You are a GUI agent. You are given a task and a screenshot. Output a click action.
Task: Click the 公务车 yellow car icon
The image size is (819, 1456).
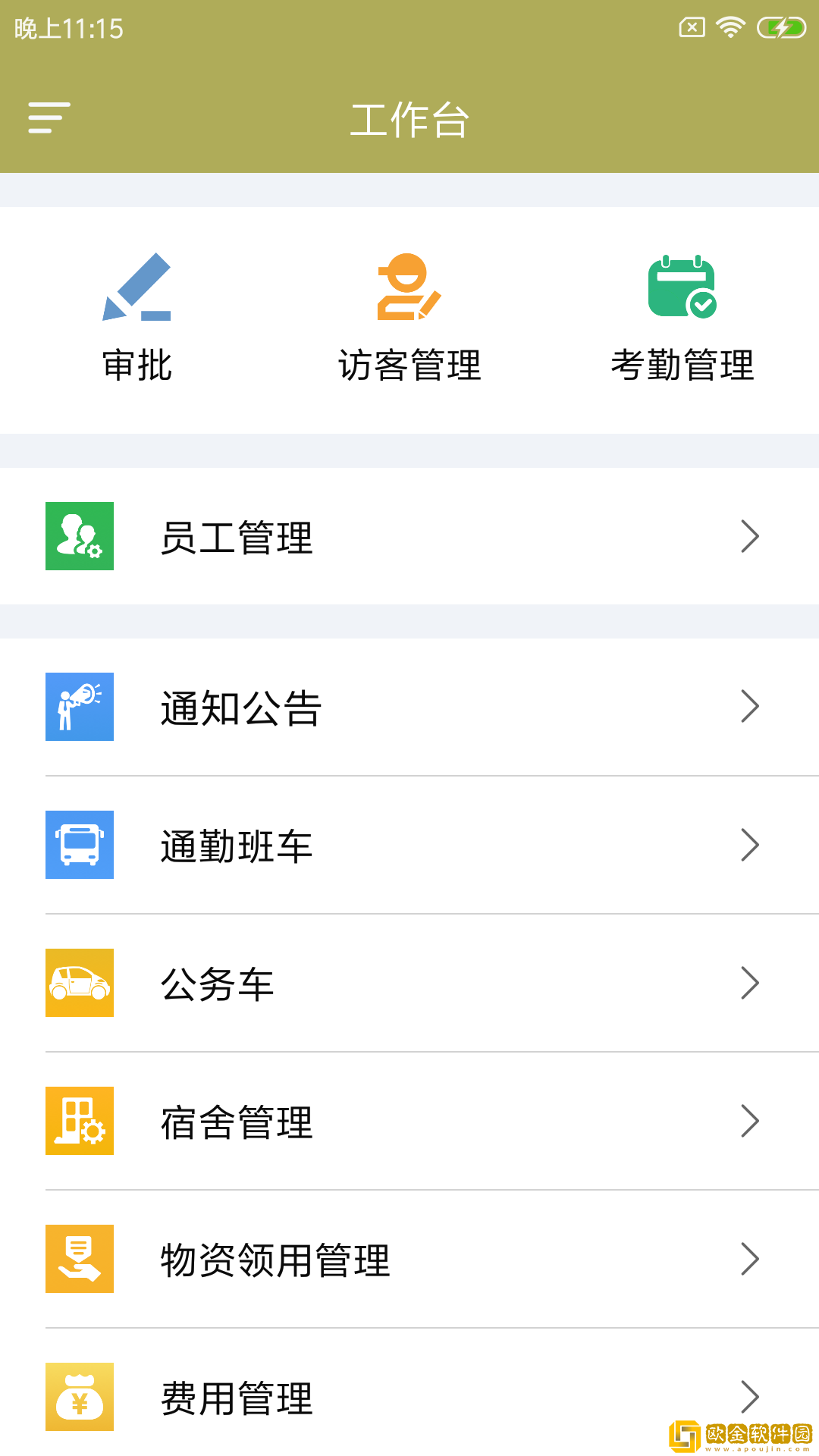79,984
